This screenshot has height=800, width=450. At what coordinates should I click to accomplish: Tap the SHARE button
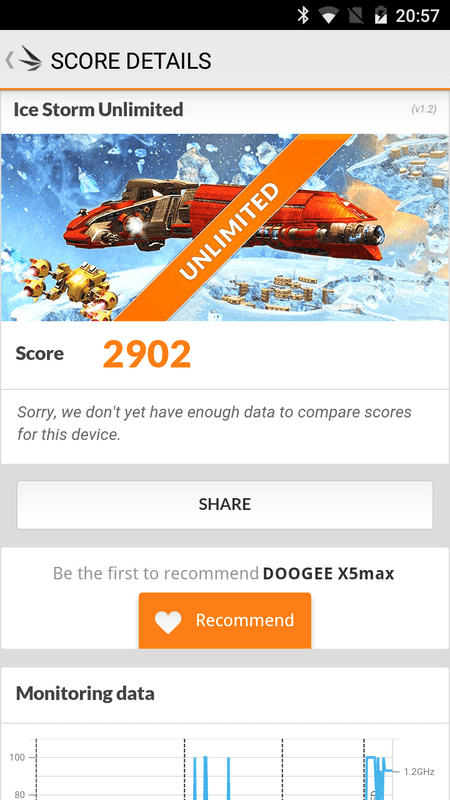pos(225,505)
